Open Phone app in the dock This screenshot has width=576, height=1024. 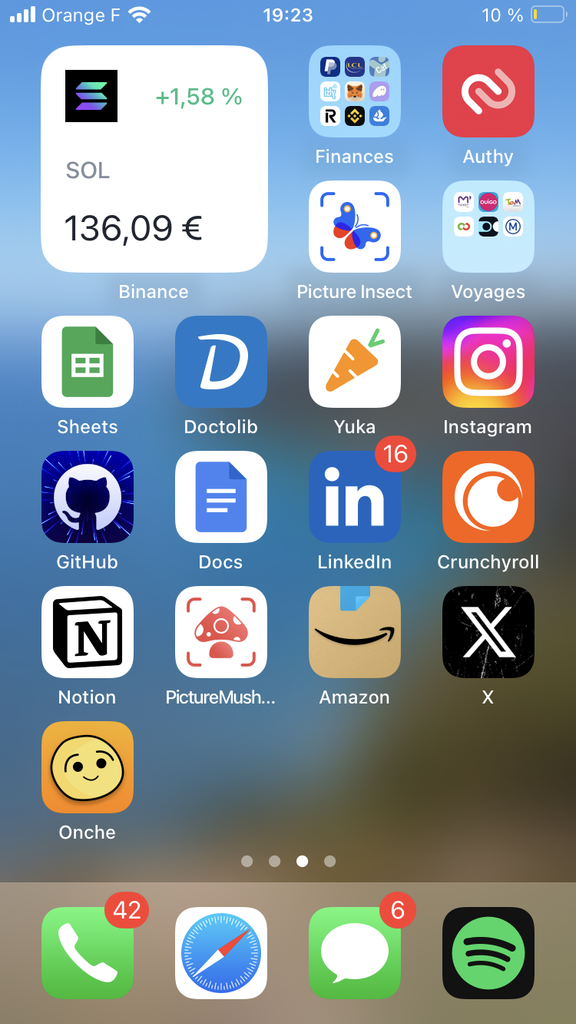point(88,953)
